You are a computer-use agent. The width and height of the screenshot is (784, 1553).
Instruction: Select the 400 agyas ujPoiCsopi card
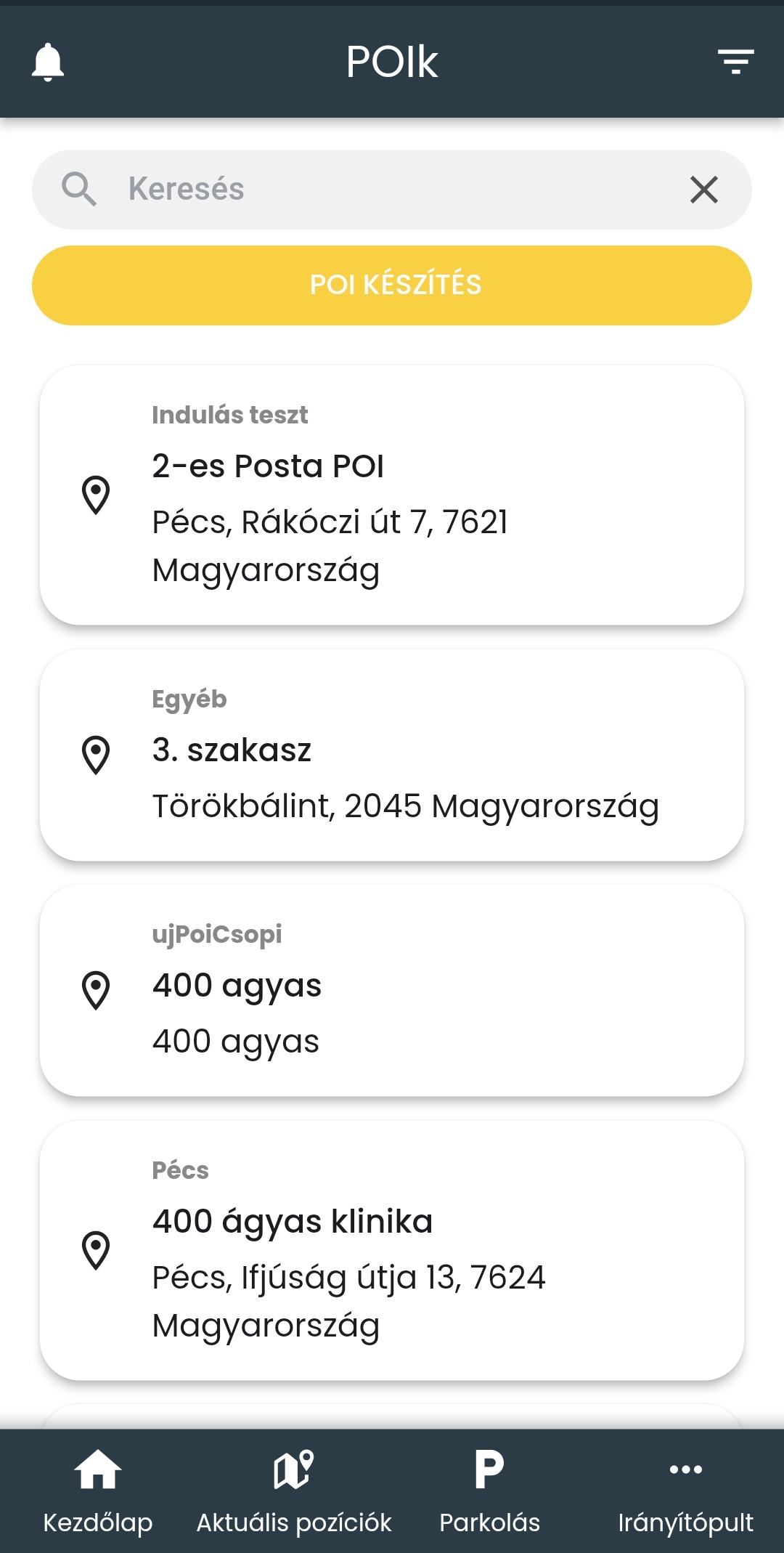tap(392, 990)
